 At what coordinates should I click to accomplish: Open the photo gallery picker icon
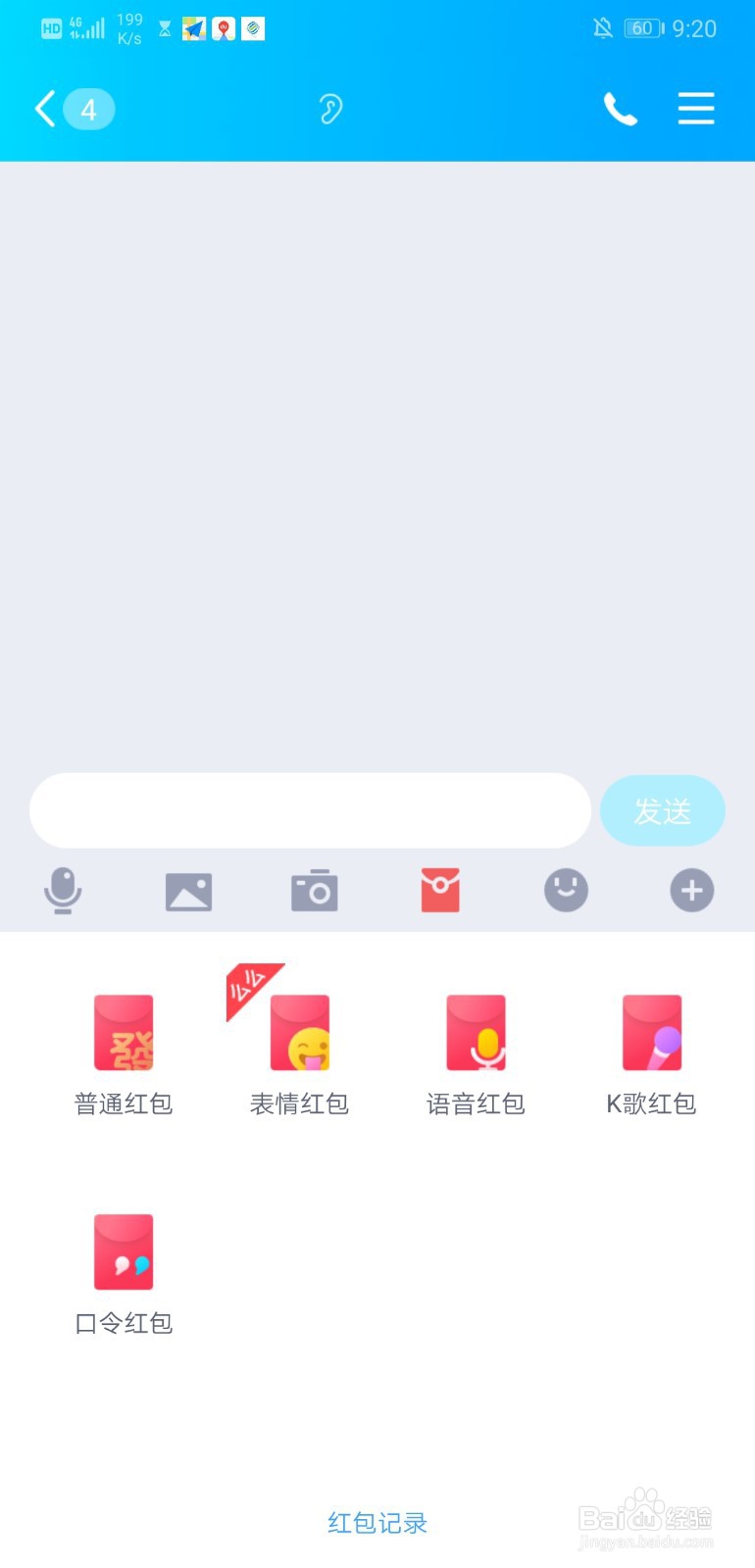188,890
